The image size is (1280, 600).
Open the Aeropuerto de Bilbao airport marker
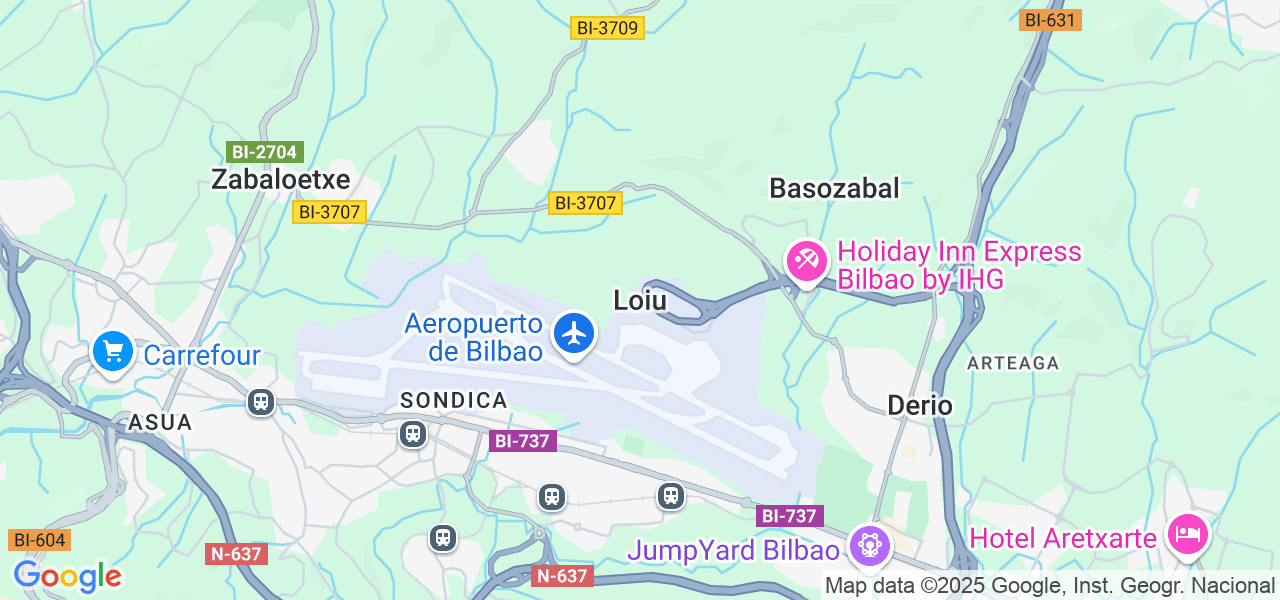[x=573, y=333]
